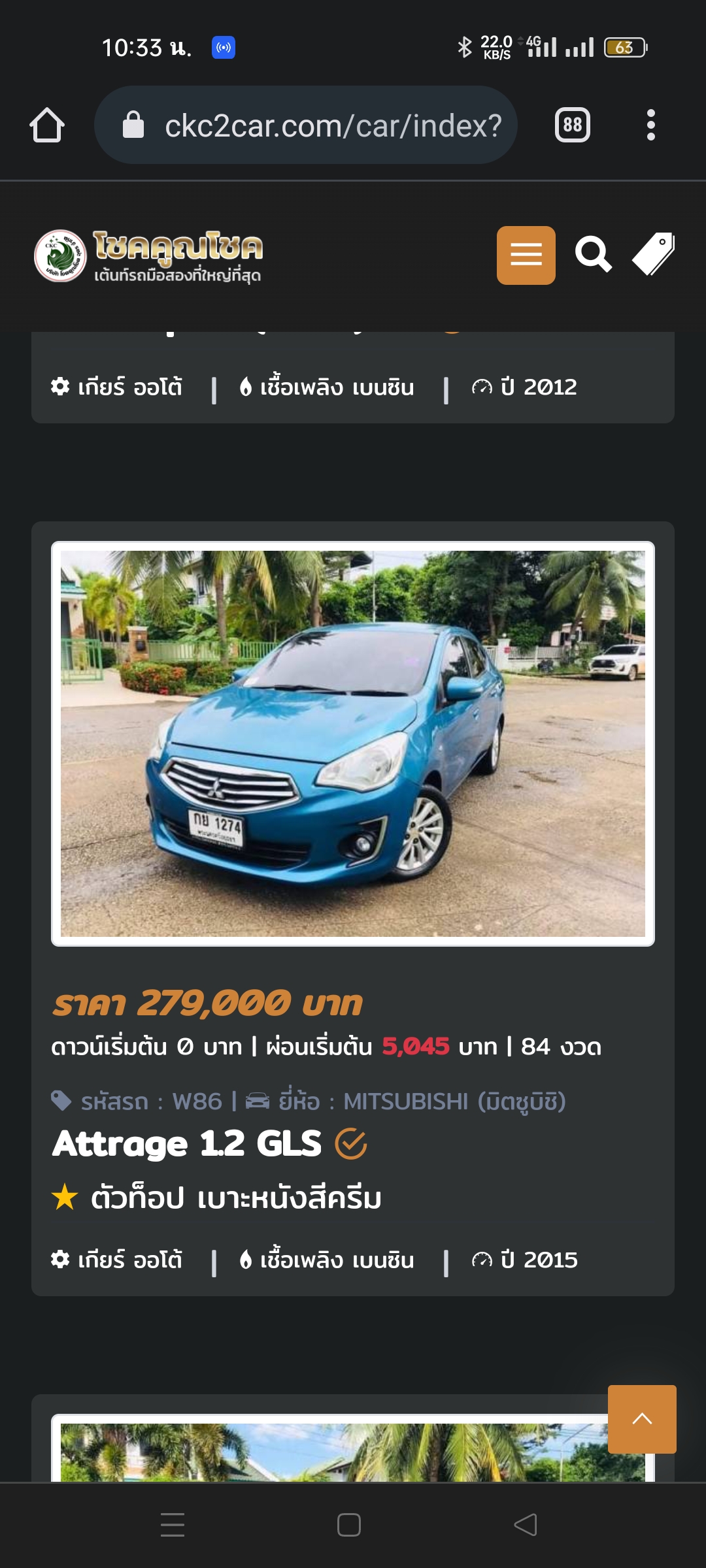Open the browser overflow menu
This screenshot has height=1568, width=706.
pyautogui.click(x=650, y=125)
